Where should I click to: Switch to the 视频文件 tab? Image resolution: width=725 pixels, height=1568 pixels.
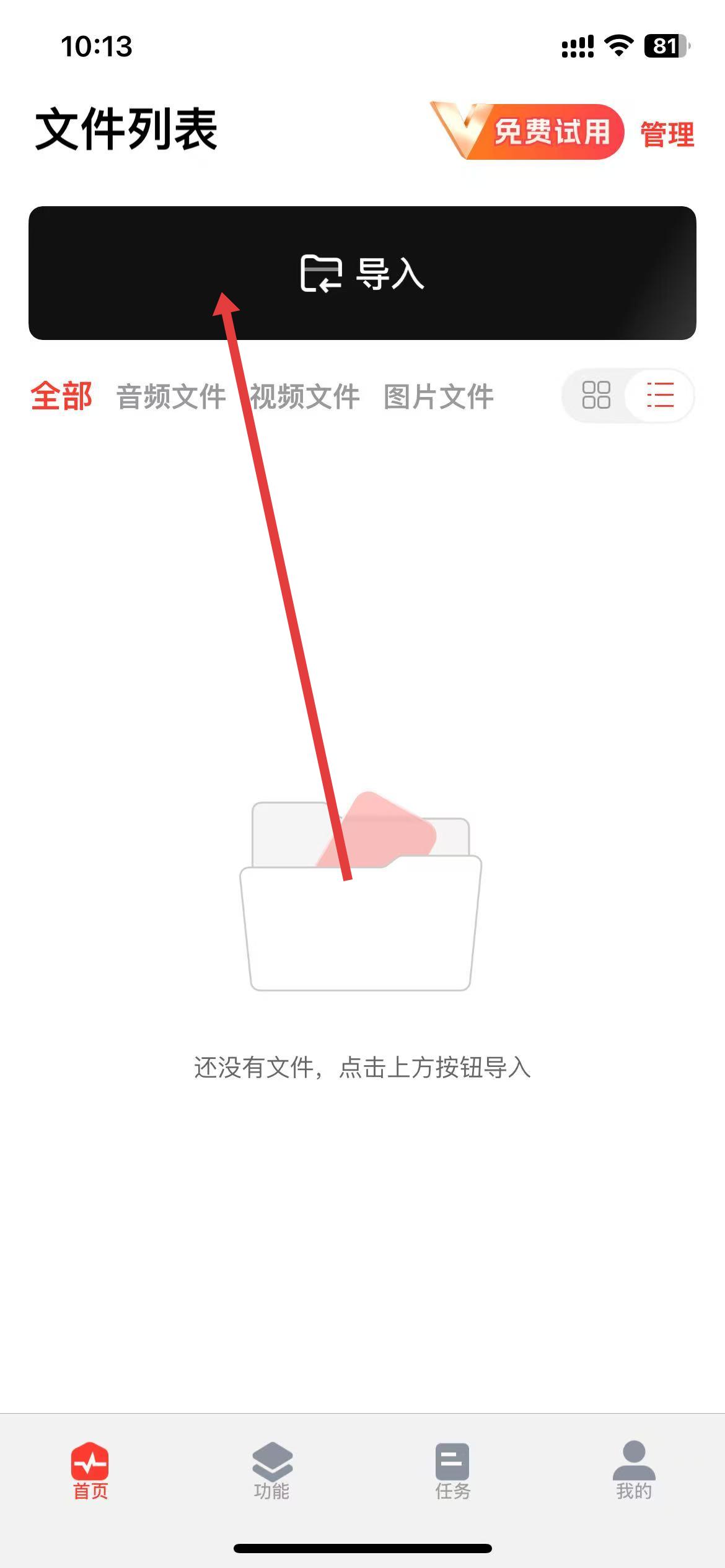click(x=305, y=396)
